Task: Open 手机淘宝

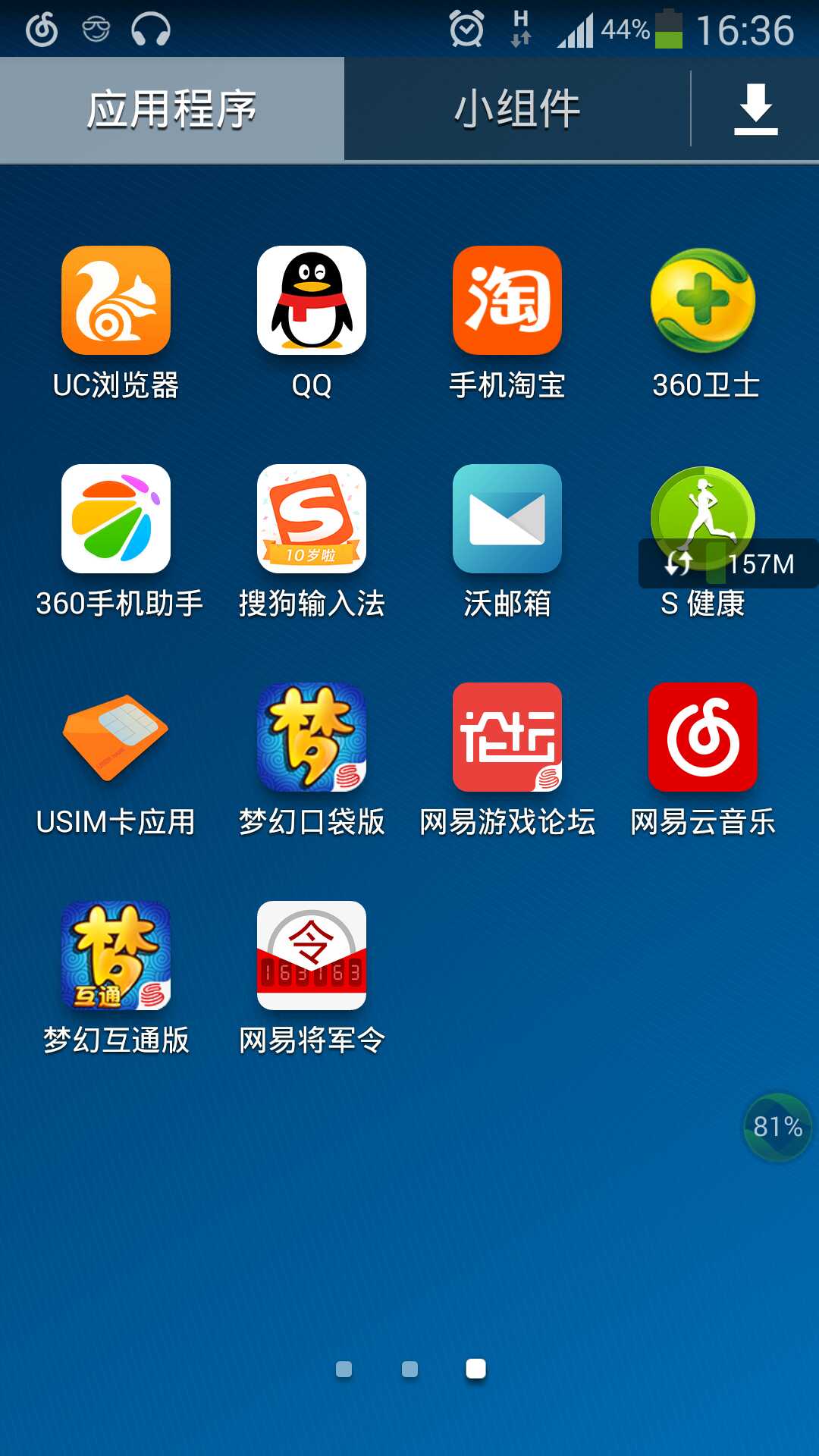Action: pyautogui.click(x=507, y=301)
